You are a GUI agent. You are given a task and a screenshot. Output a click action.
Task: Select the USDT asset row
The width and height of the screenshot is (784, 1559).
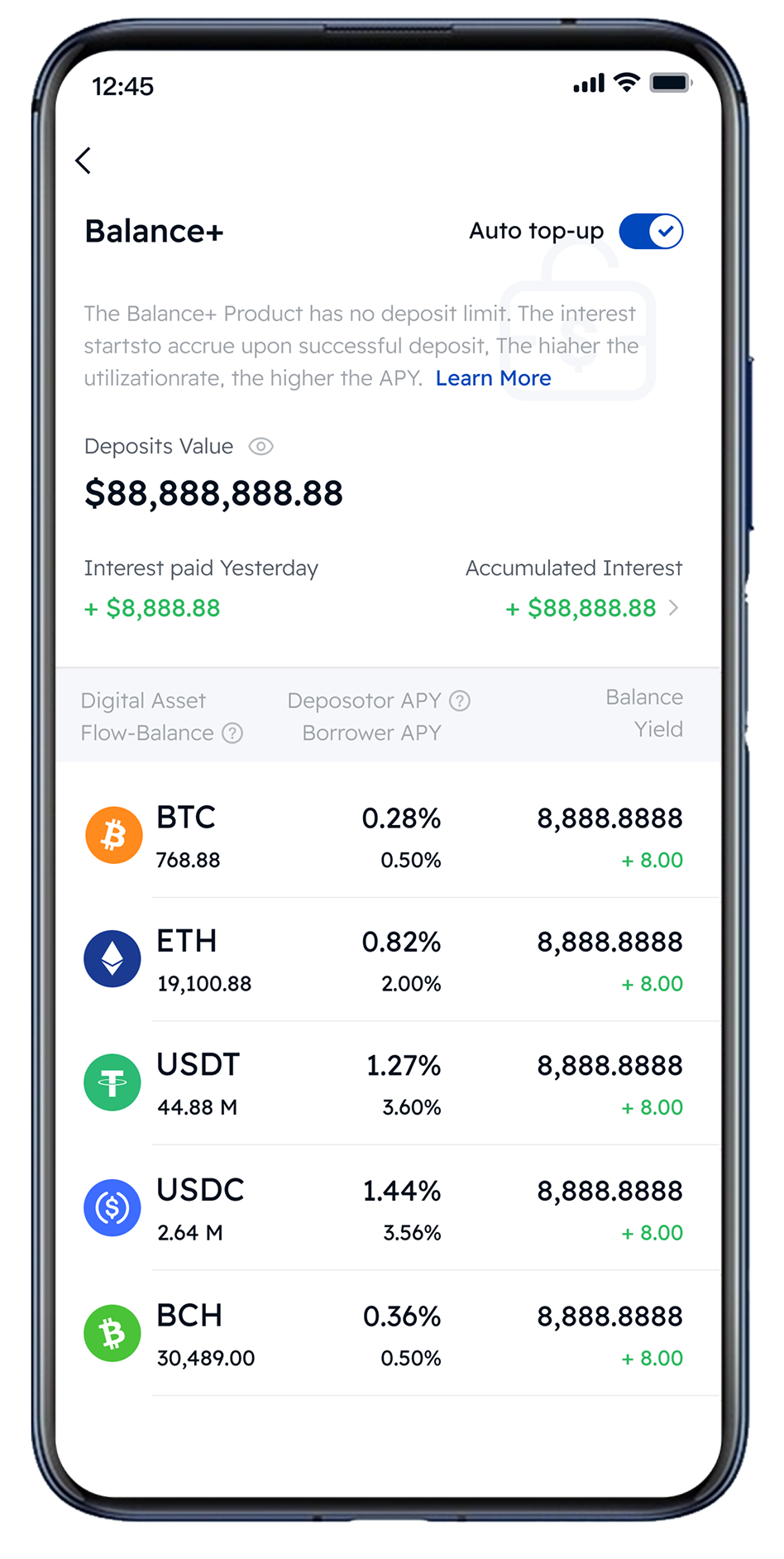click(385, 1084)
